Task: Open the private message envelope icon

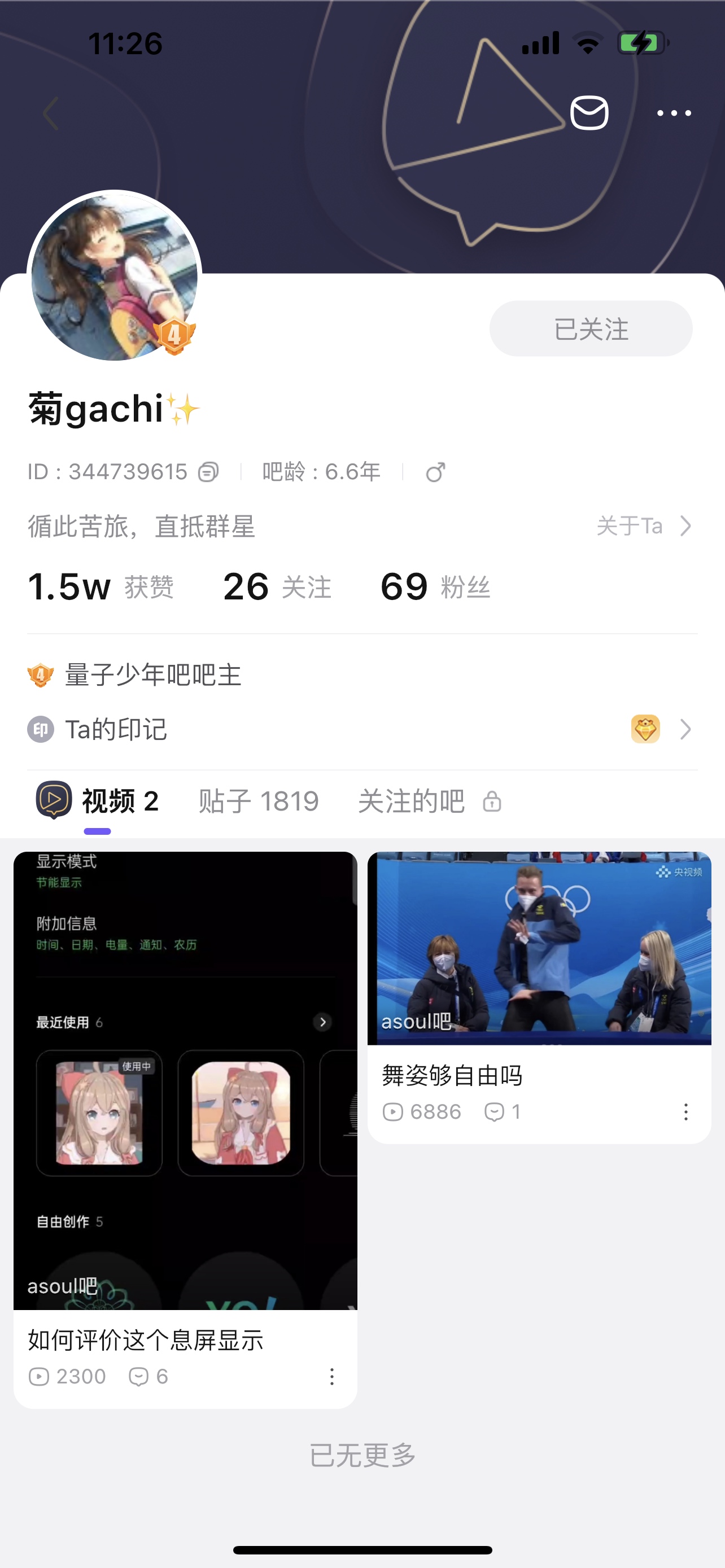Action: [x=589, y=113]
